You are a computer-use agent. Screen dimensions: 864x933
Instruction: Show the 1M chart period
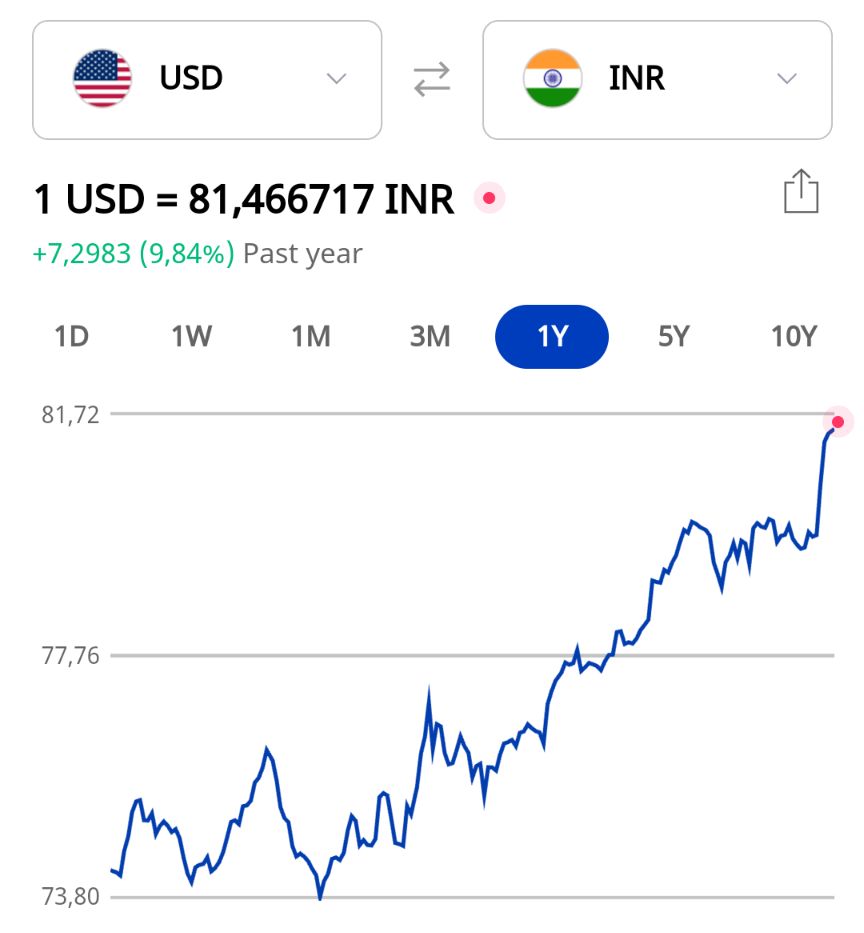click(x=311, y=337)
